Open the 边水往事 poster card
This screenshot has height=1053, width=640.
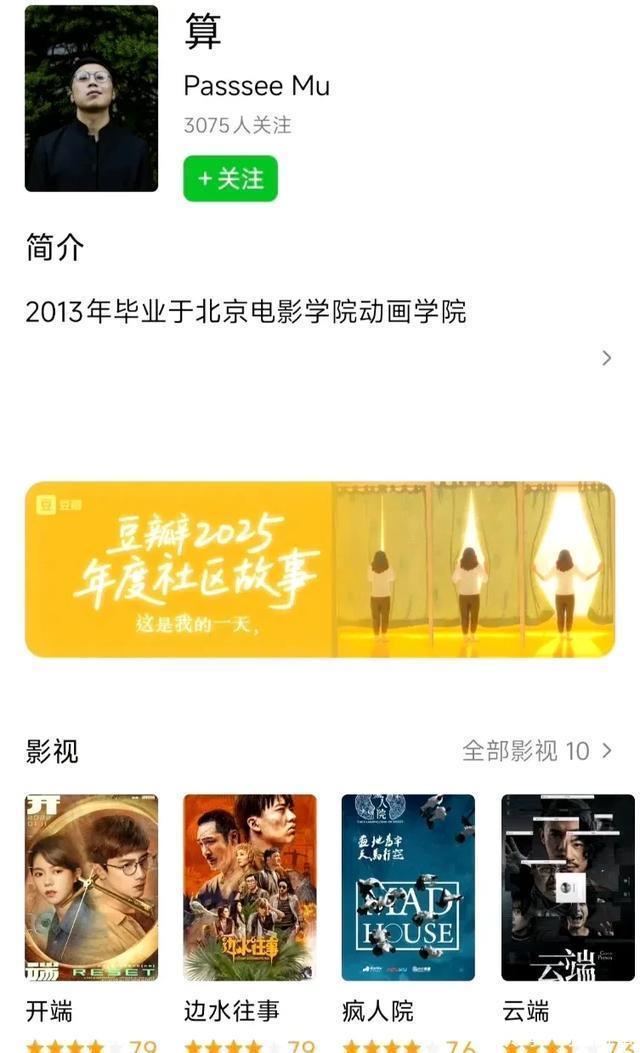[x=250, y=887]
